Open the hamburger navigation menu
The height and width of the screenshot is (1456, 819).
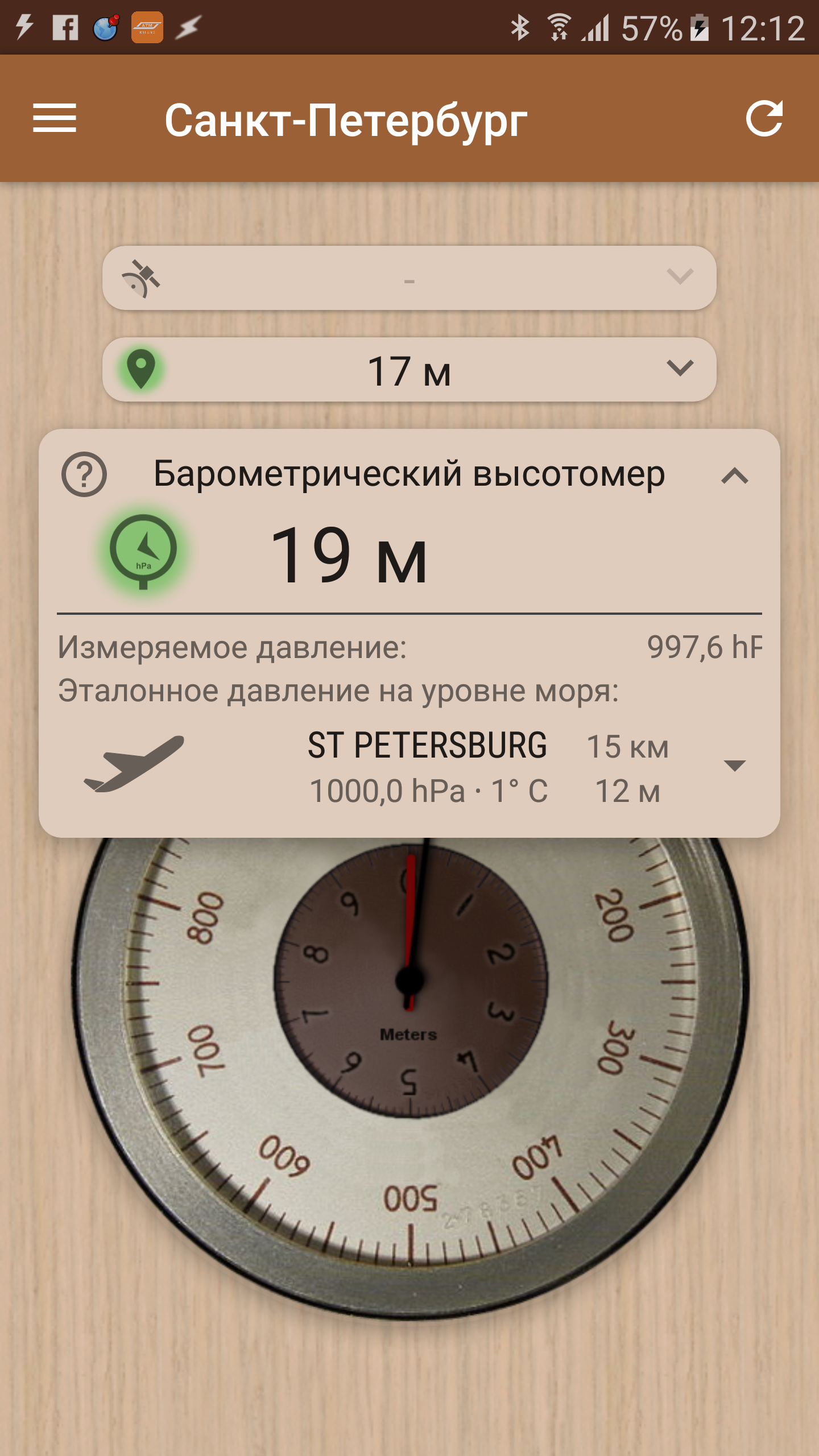(x=55, y=118)
